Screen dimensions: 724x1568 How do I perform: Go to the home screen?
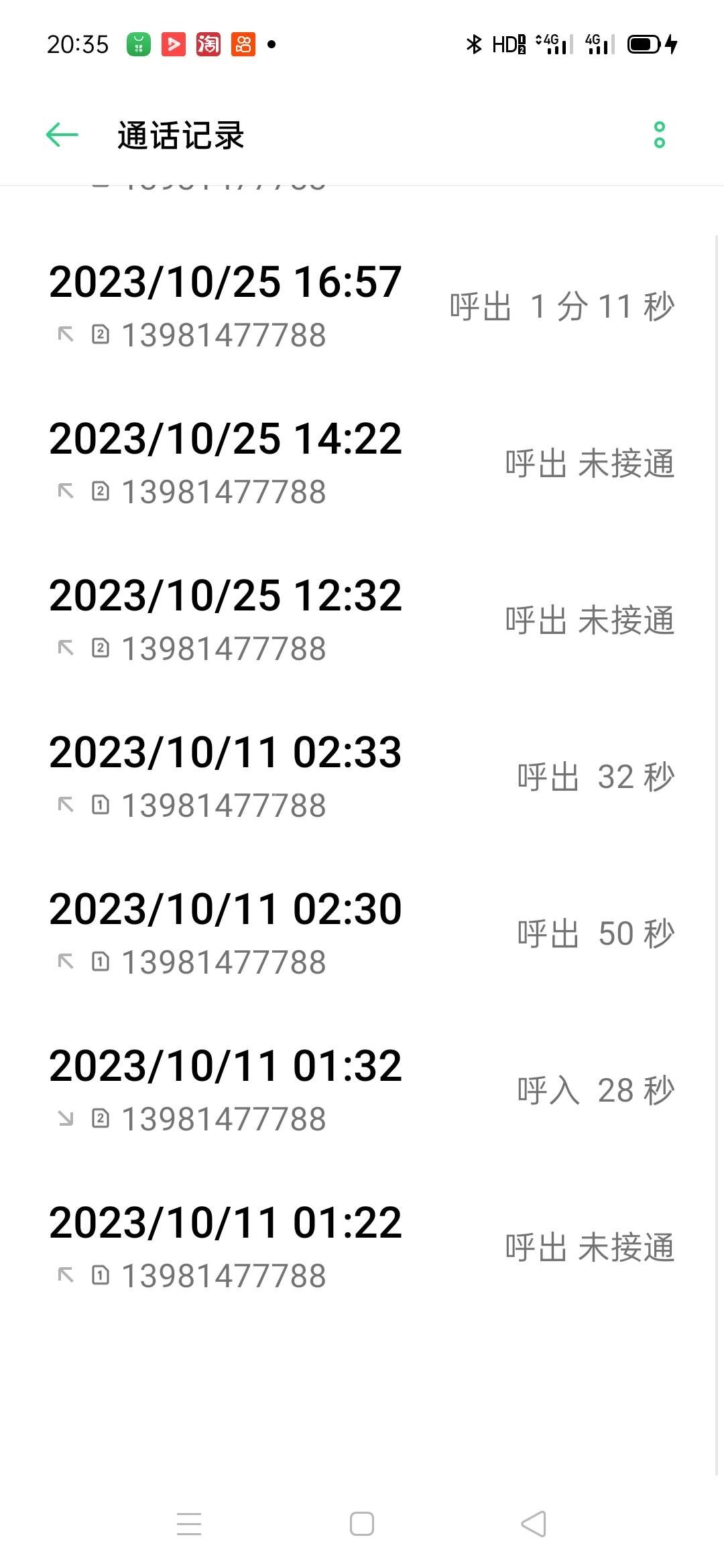pos(362,1524)
